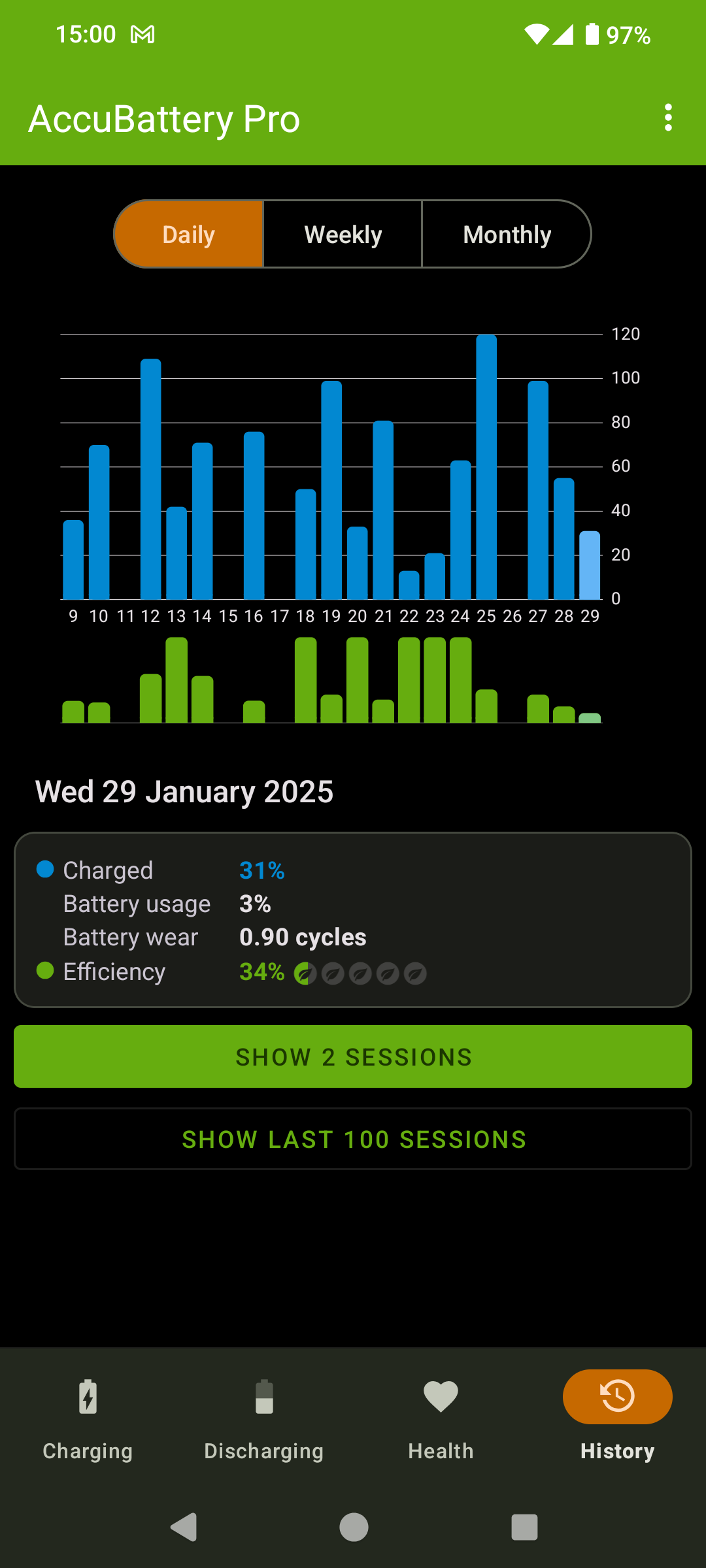Viewport: 706px width, 1568px height.
Task: Tap Show 2 Sessions button
Action: tap(353, 1056)
